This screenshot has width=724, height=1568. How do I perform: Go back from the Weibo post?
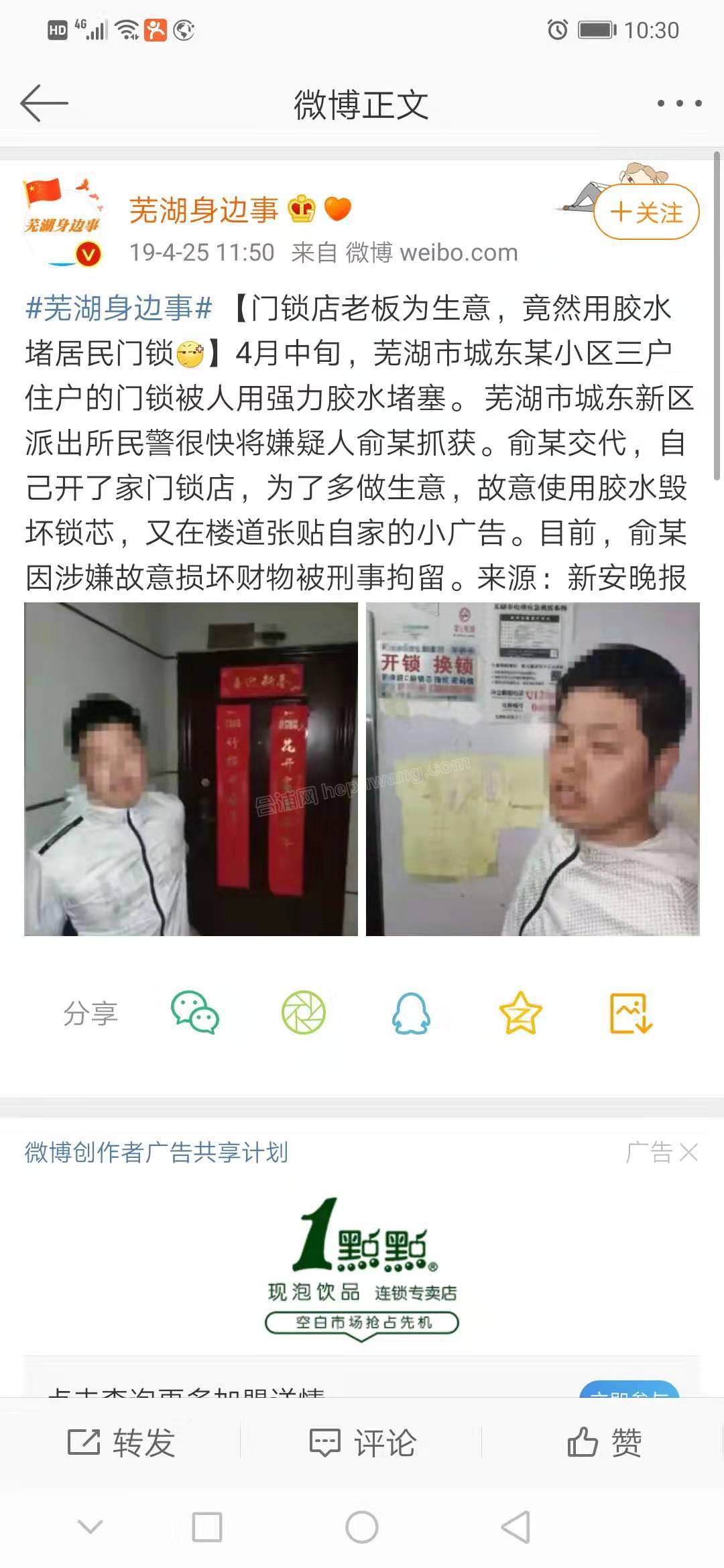(44, 103)
